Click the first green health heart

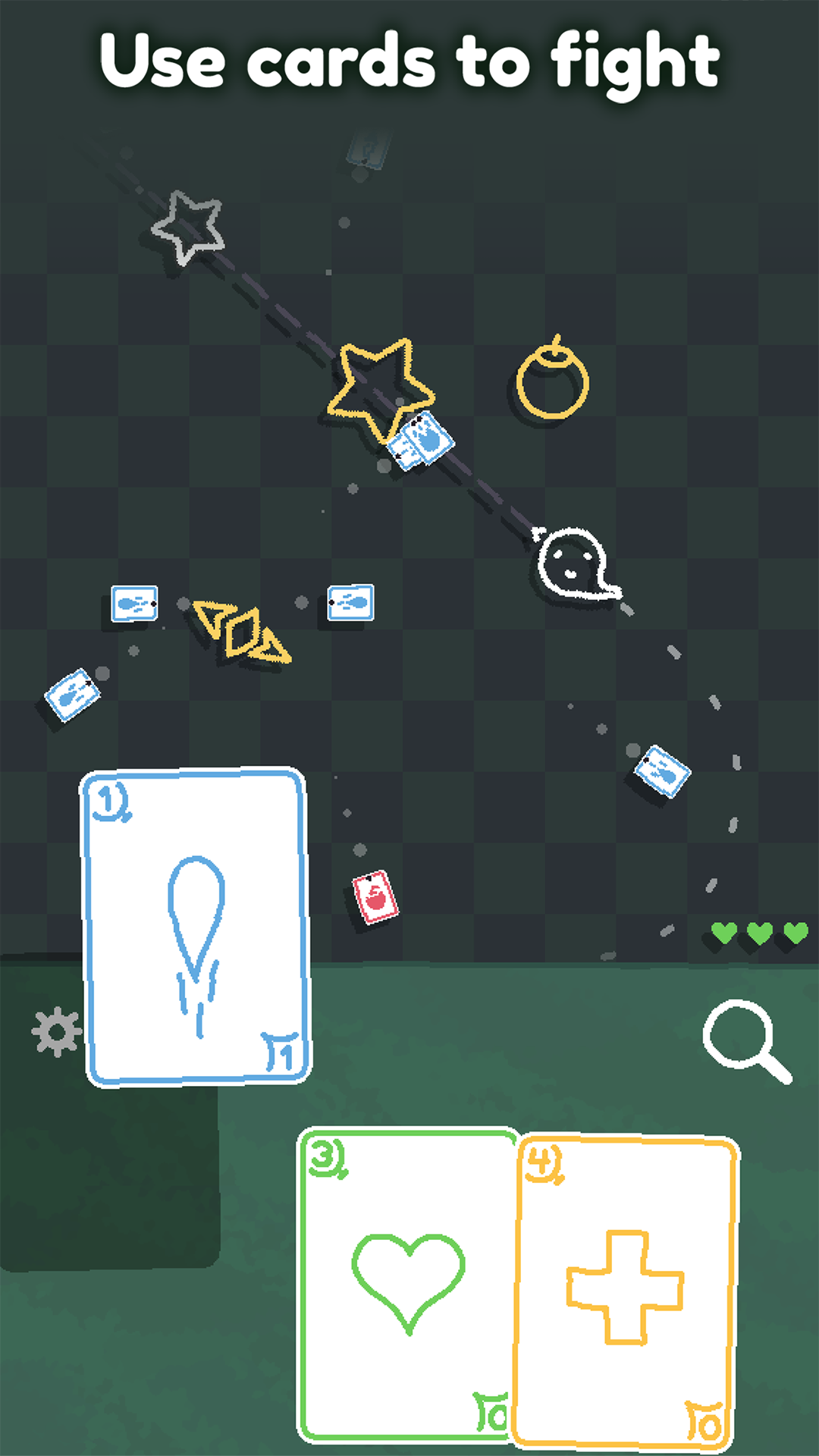click(x=724, y=931)
